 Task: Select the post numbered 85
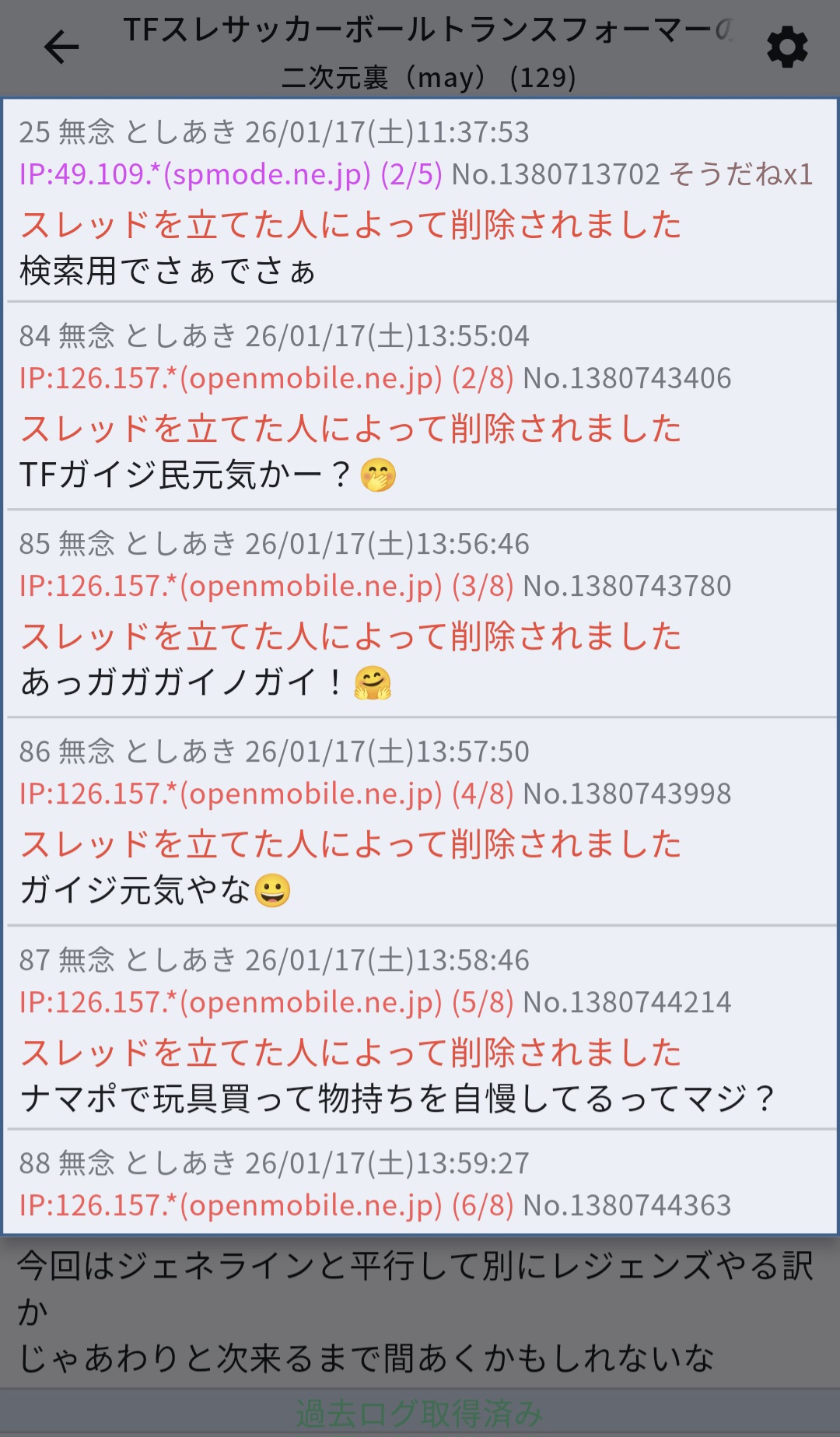(34, 544)
